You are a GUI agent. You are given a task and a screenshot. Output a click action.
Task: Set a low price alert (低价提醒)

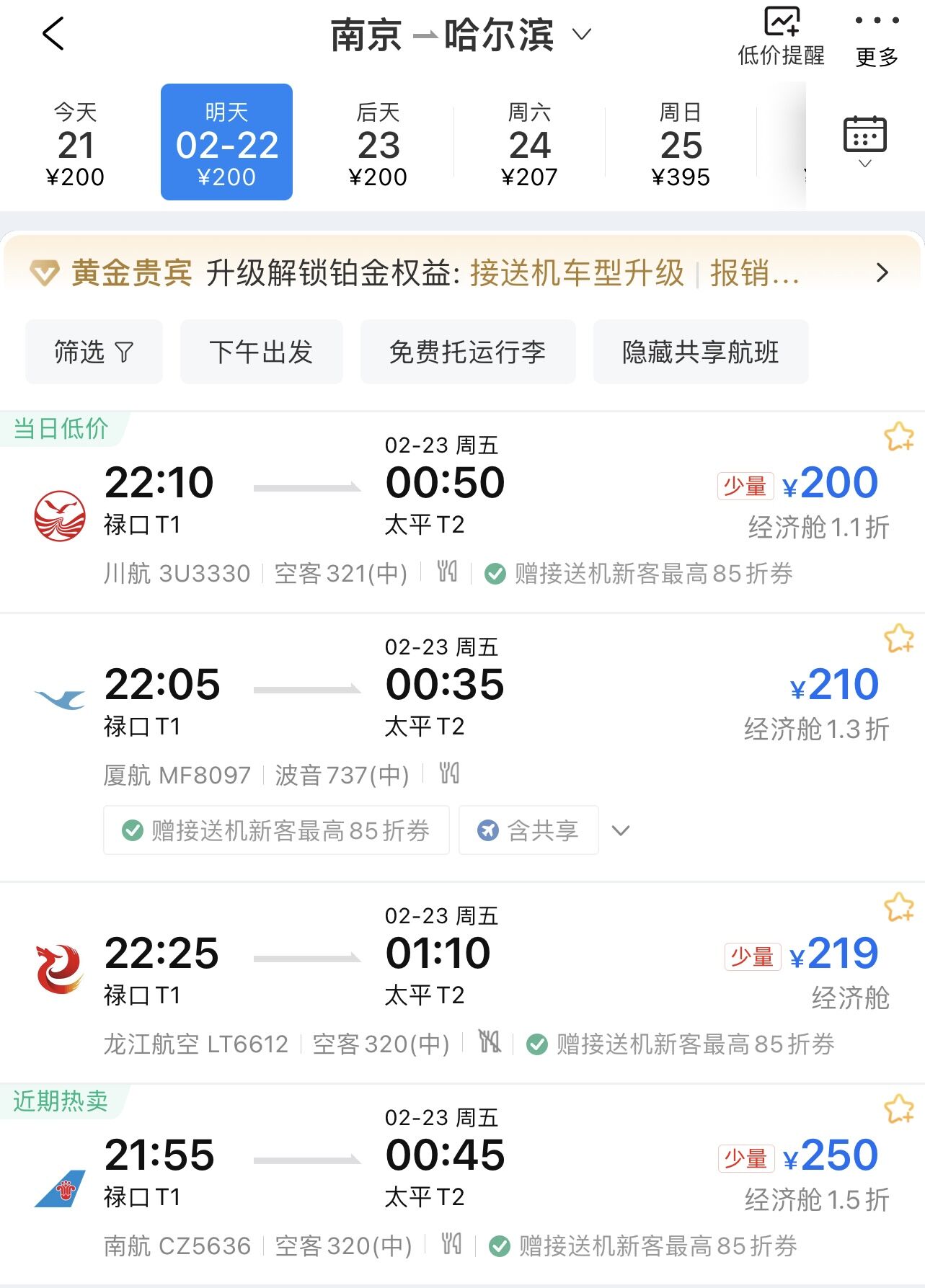781,37
